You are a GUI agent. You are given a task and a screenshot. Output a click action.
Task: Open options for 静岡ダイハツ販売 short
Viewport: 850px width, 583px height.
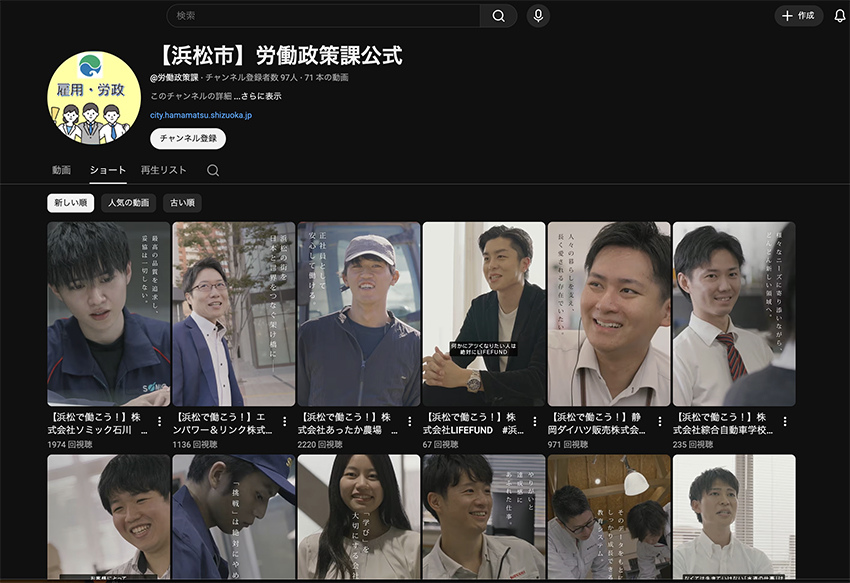(660, 421)
